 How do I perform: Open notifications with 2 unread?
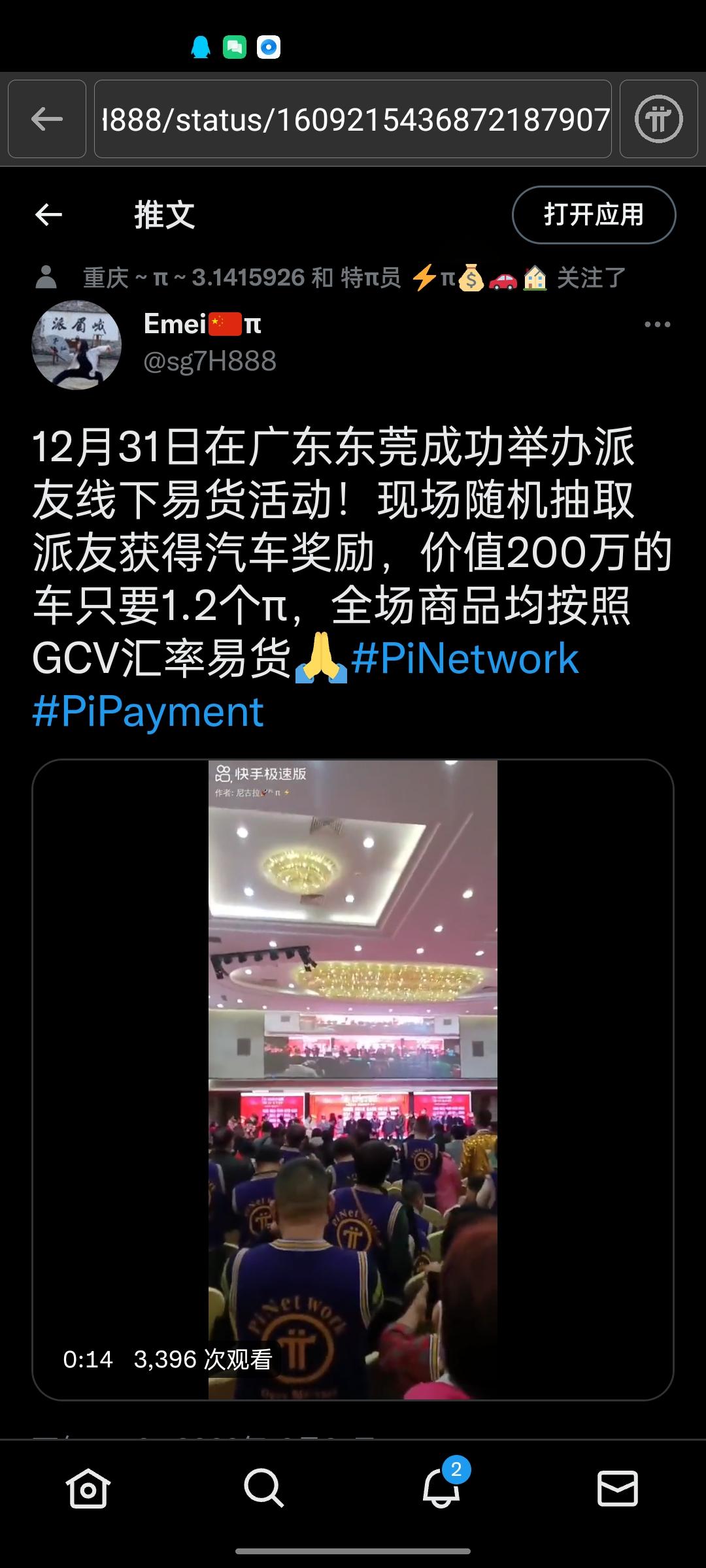click(441, 1489)
